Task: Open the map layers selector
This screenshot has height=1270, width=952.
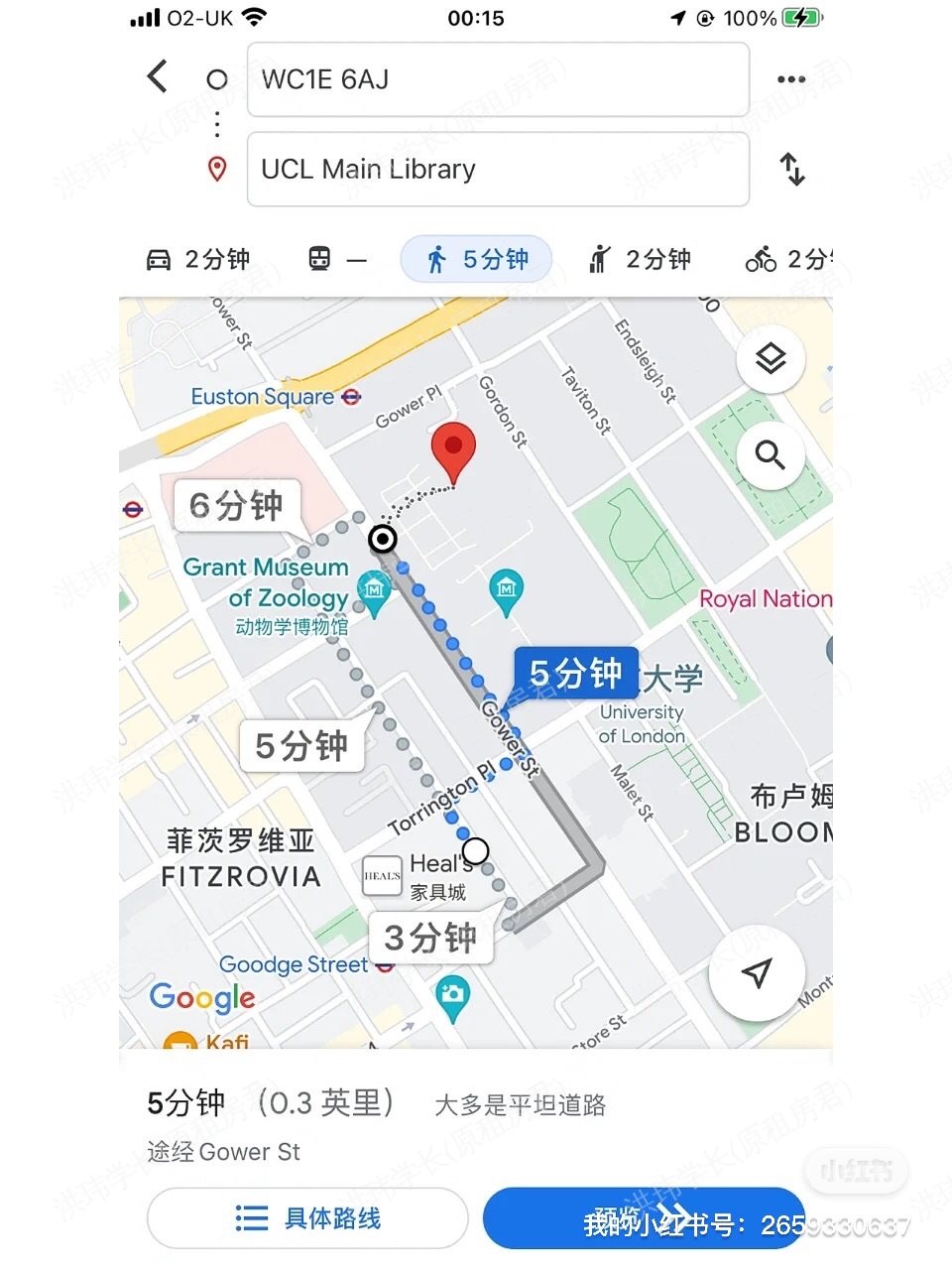Action: pyautogui.click(x=771, y=359)
